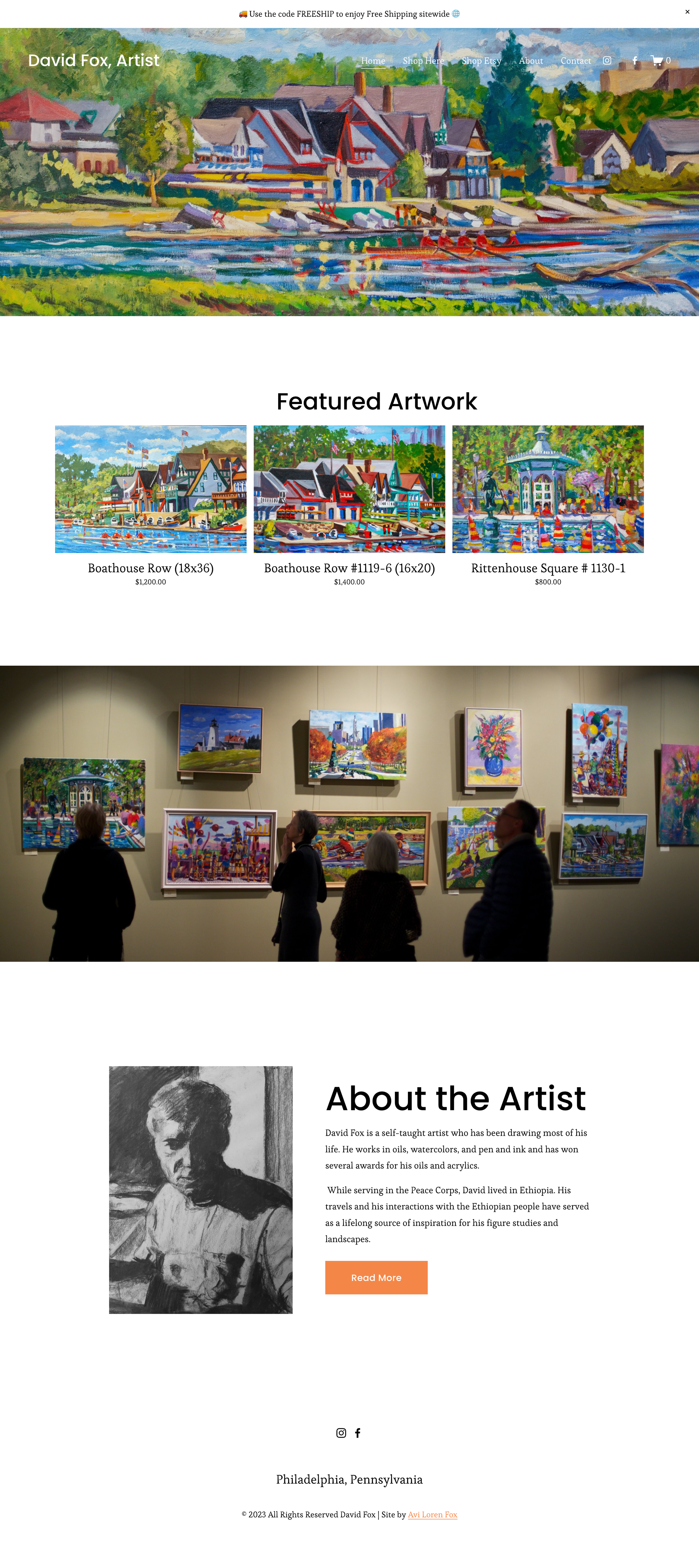699x1568 pixels.
Task: Tap the Read More button
Action: [376, 1277]
